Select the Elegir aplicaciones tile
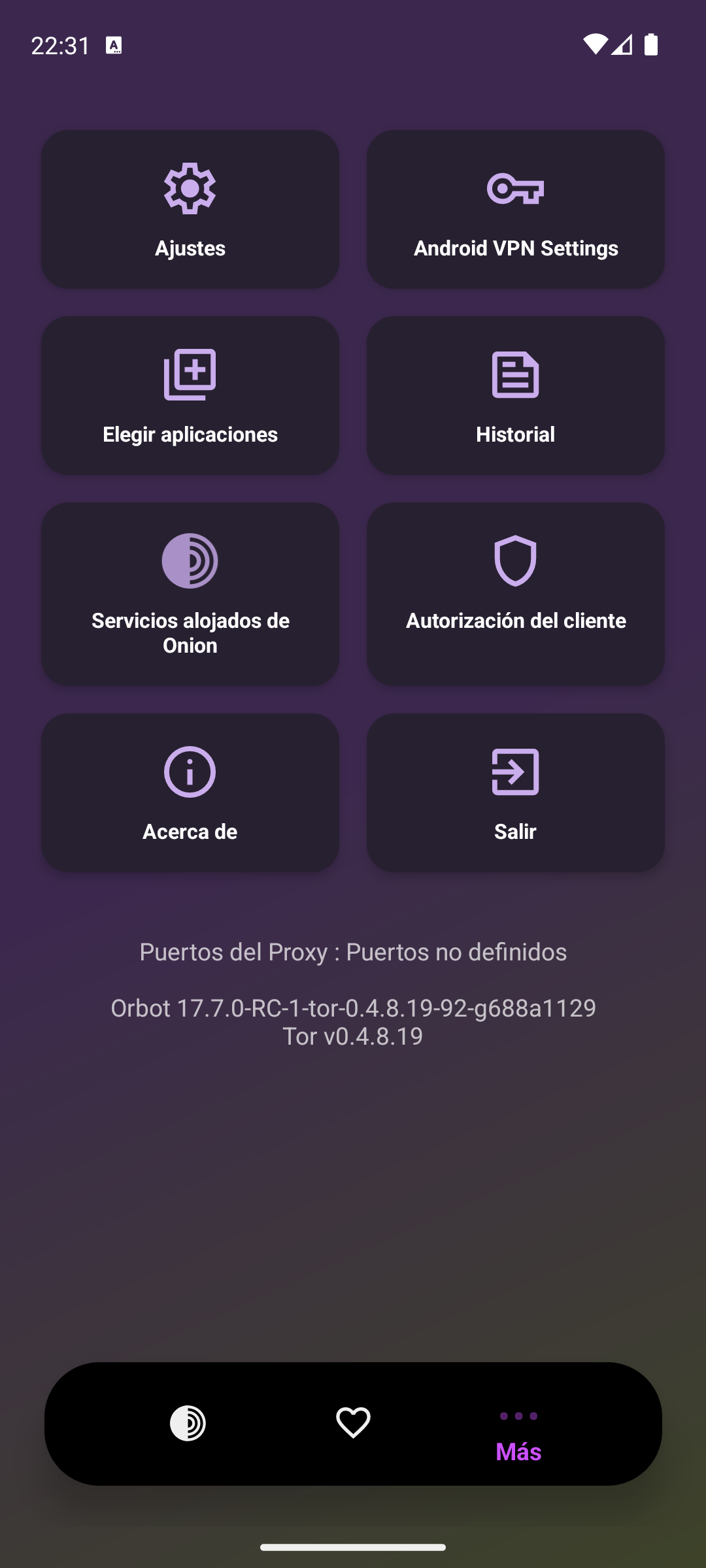 pos(190,395)
